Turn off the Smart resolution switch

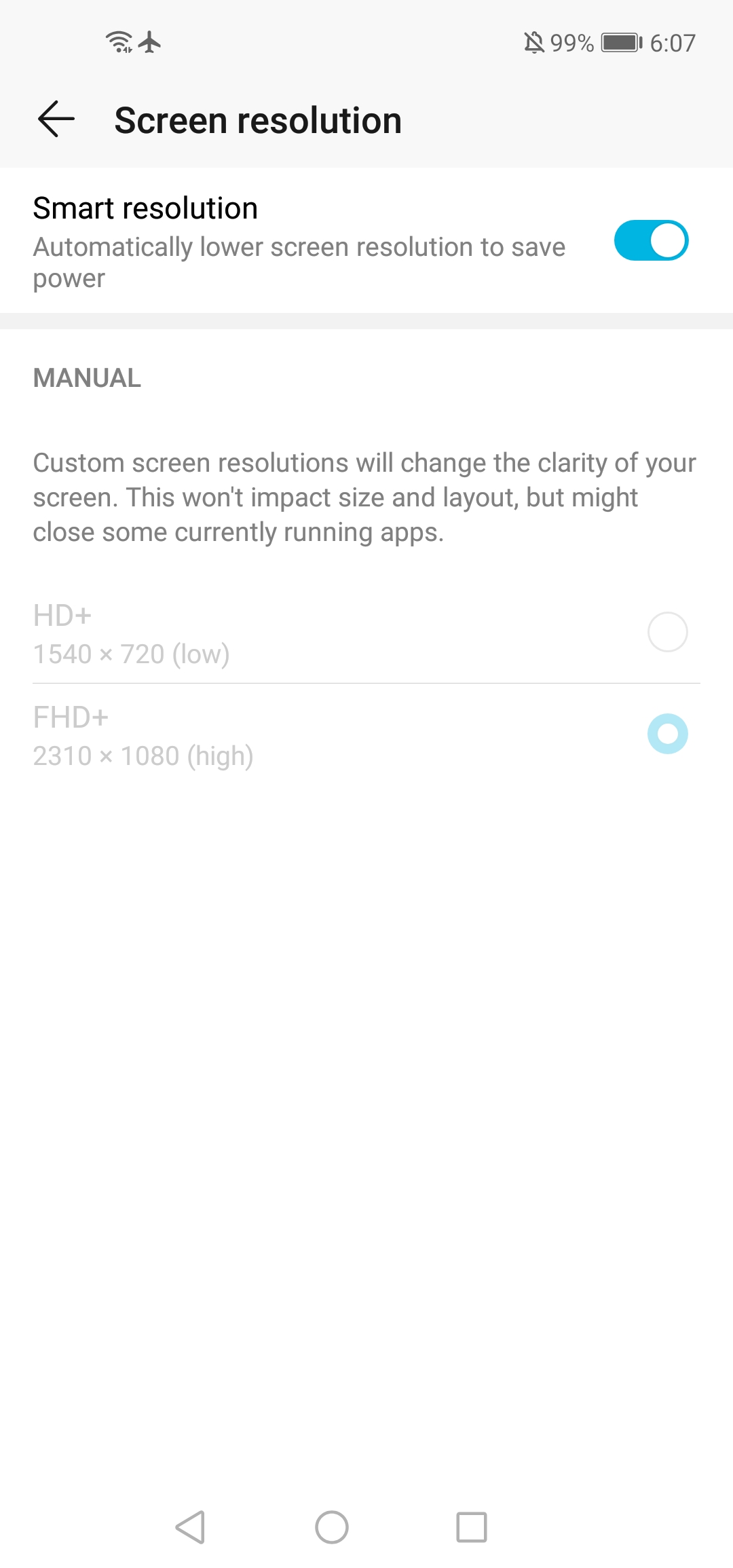pyautogui.click(x=651, y=240)
